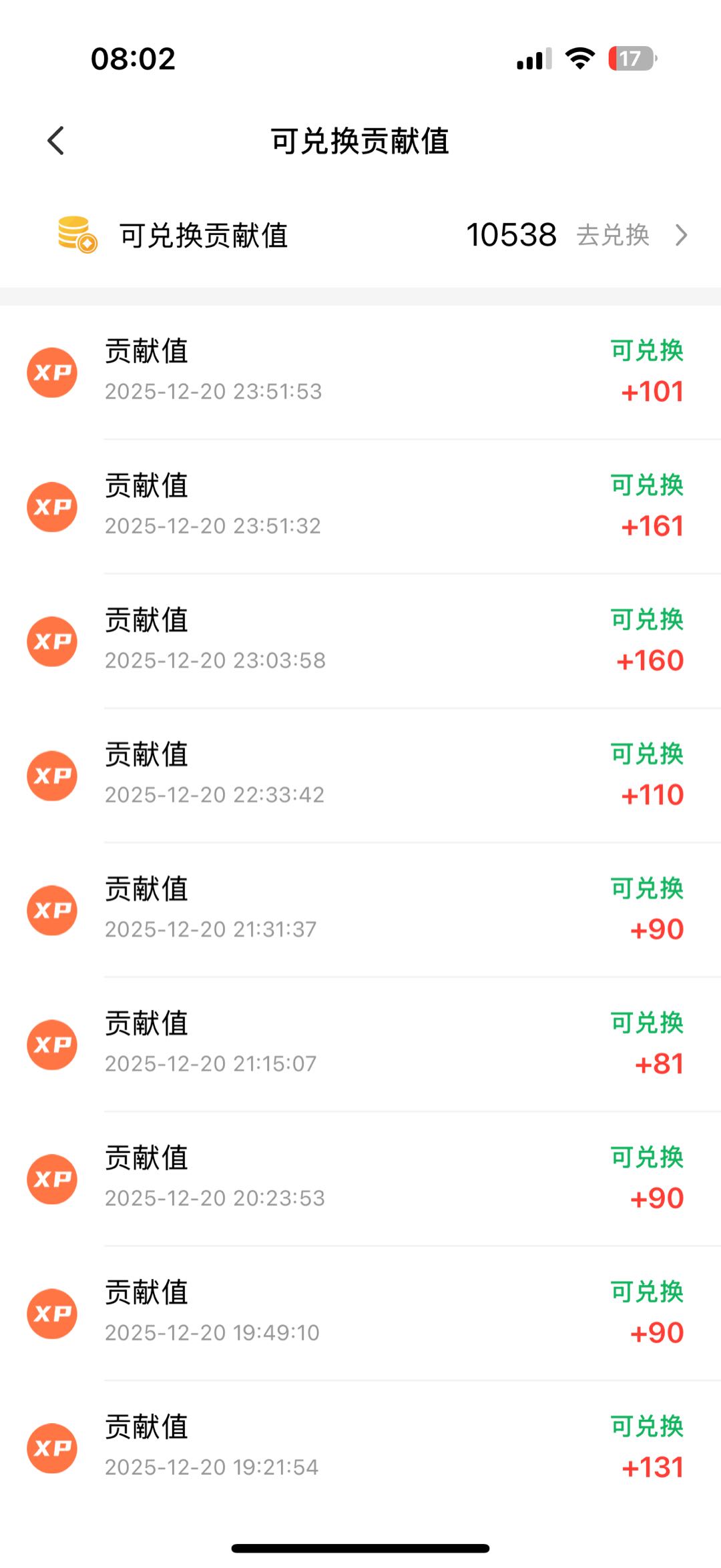Tap the 去兑换 exchange link
This screenshot has height=1568, width=721.
coord(614,236)
